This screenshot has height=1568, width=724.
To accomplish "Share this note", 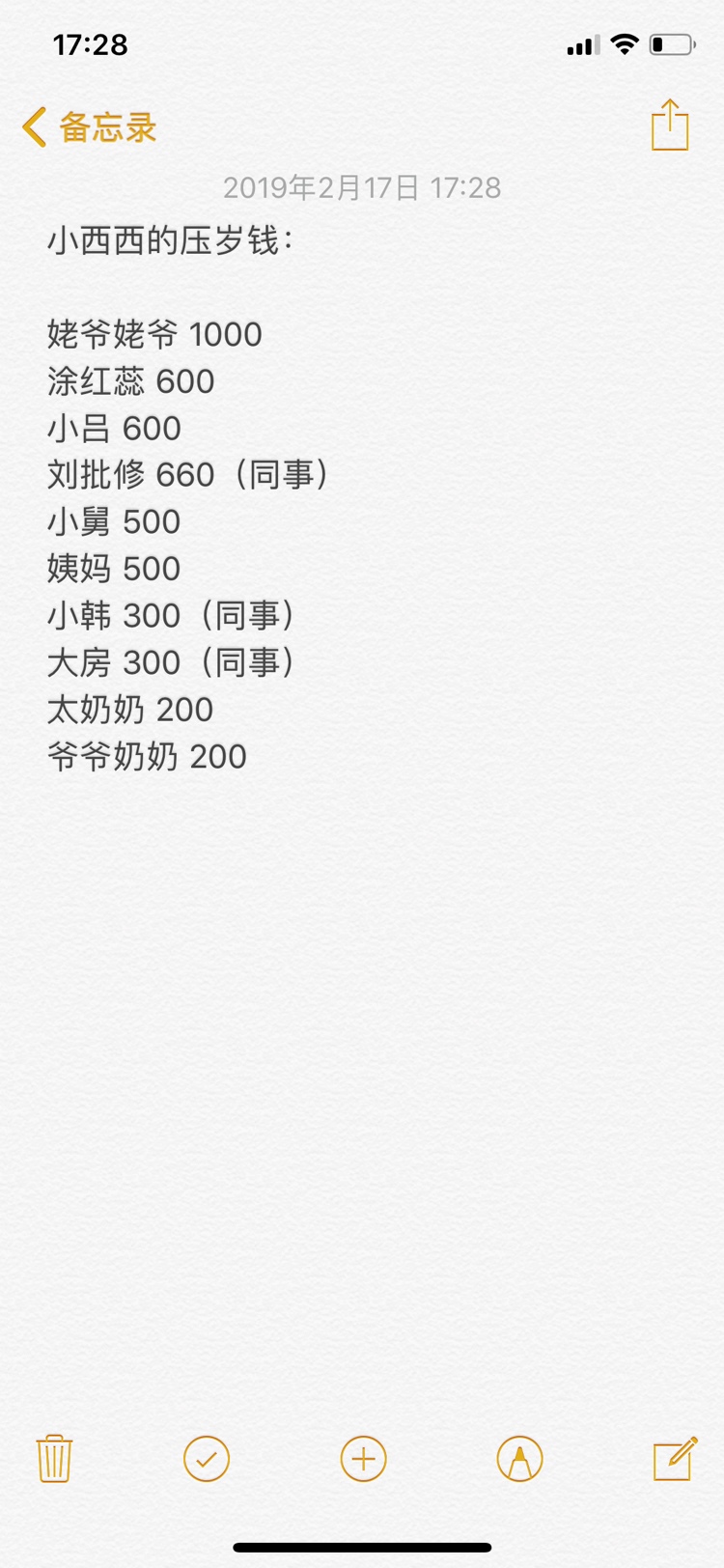I will point(670,126).
